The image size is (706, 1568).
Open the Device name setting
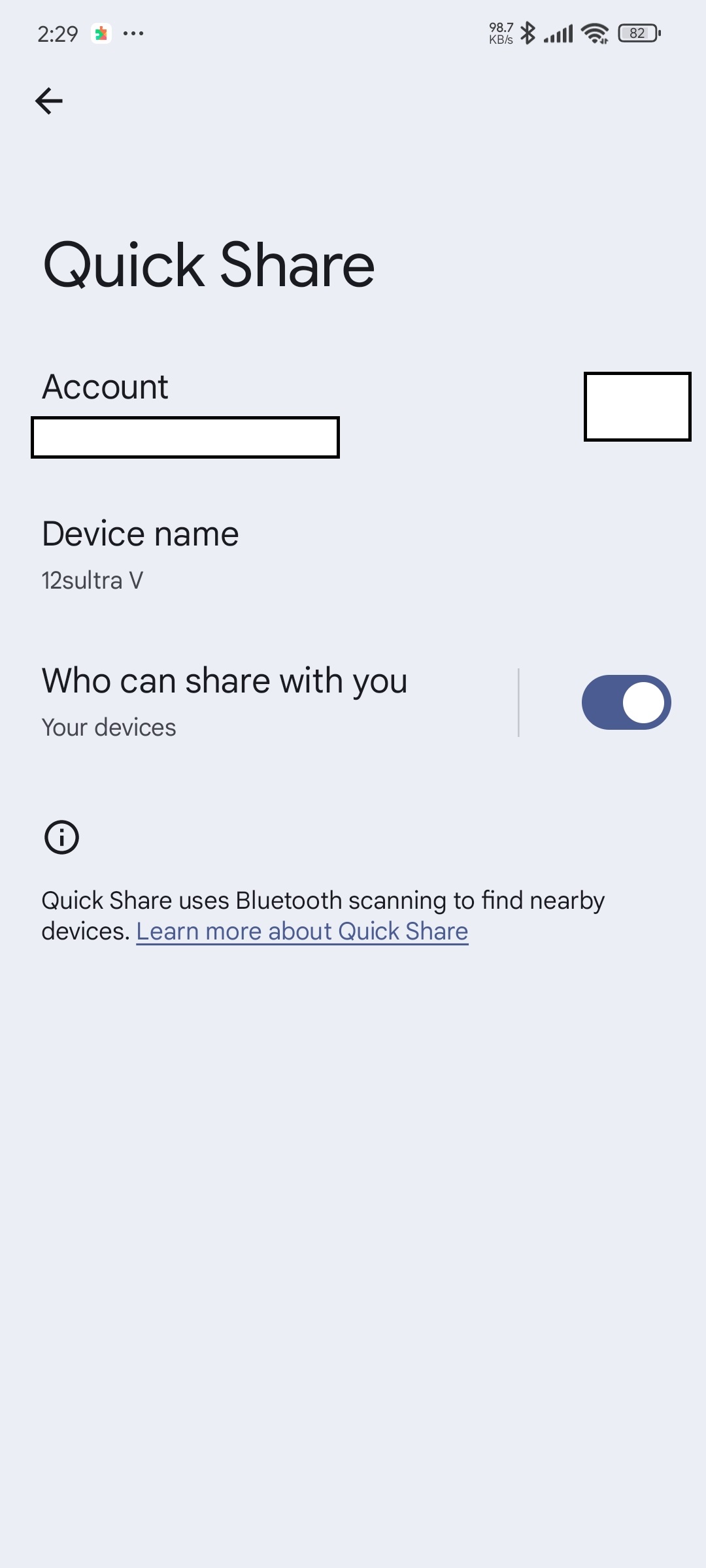(353, 555)
